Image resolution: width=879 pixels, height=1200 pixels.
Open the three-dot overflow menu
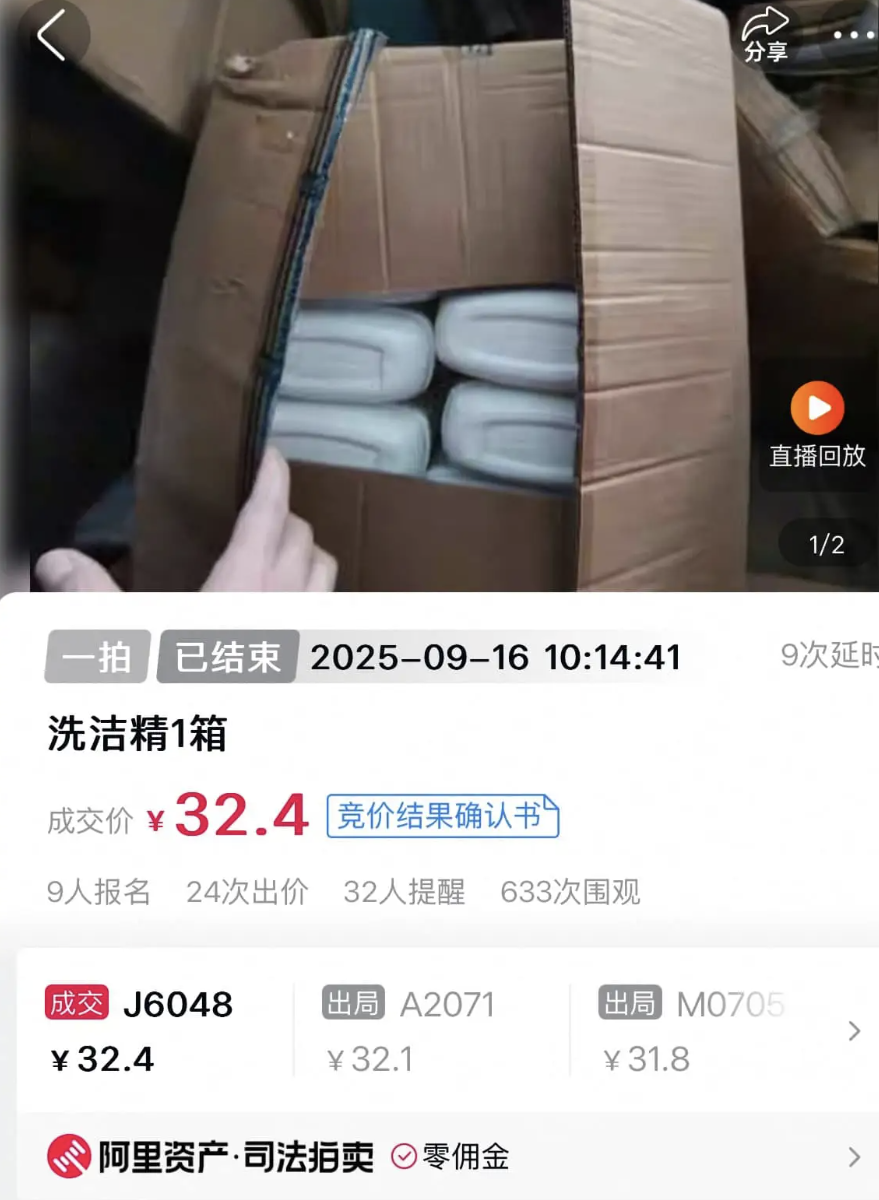click(x=852, y=35)
